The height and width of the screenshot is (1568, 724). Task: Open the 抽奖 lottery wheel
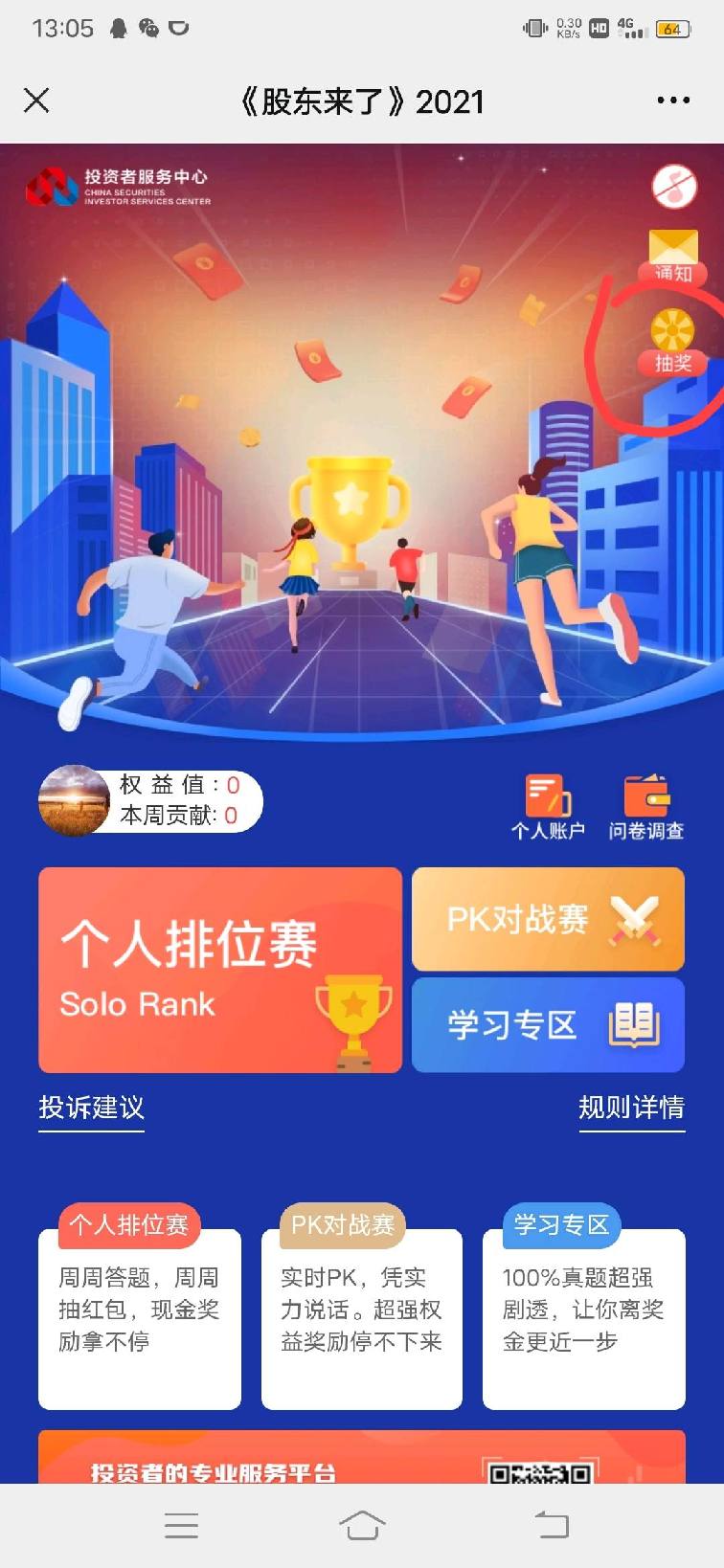672,341
